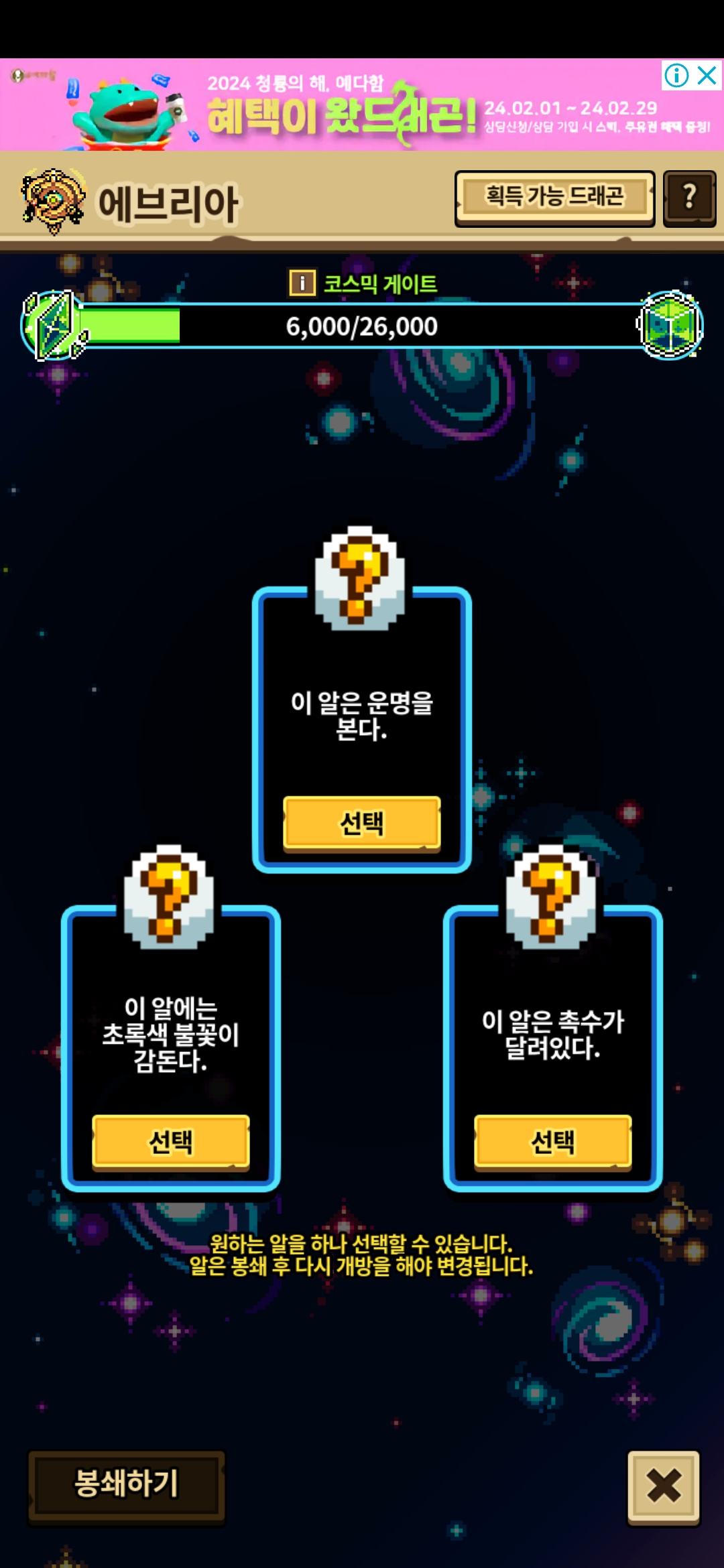724x1568 pixels.
Task: Tap the 코스믹 게이트 info icon
Action: click(x=302, y=283)
